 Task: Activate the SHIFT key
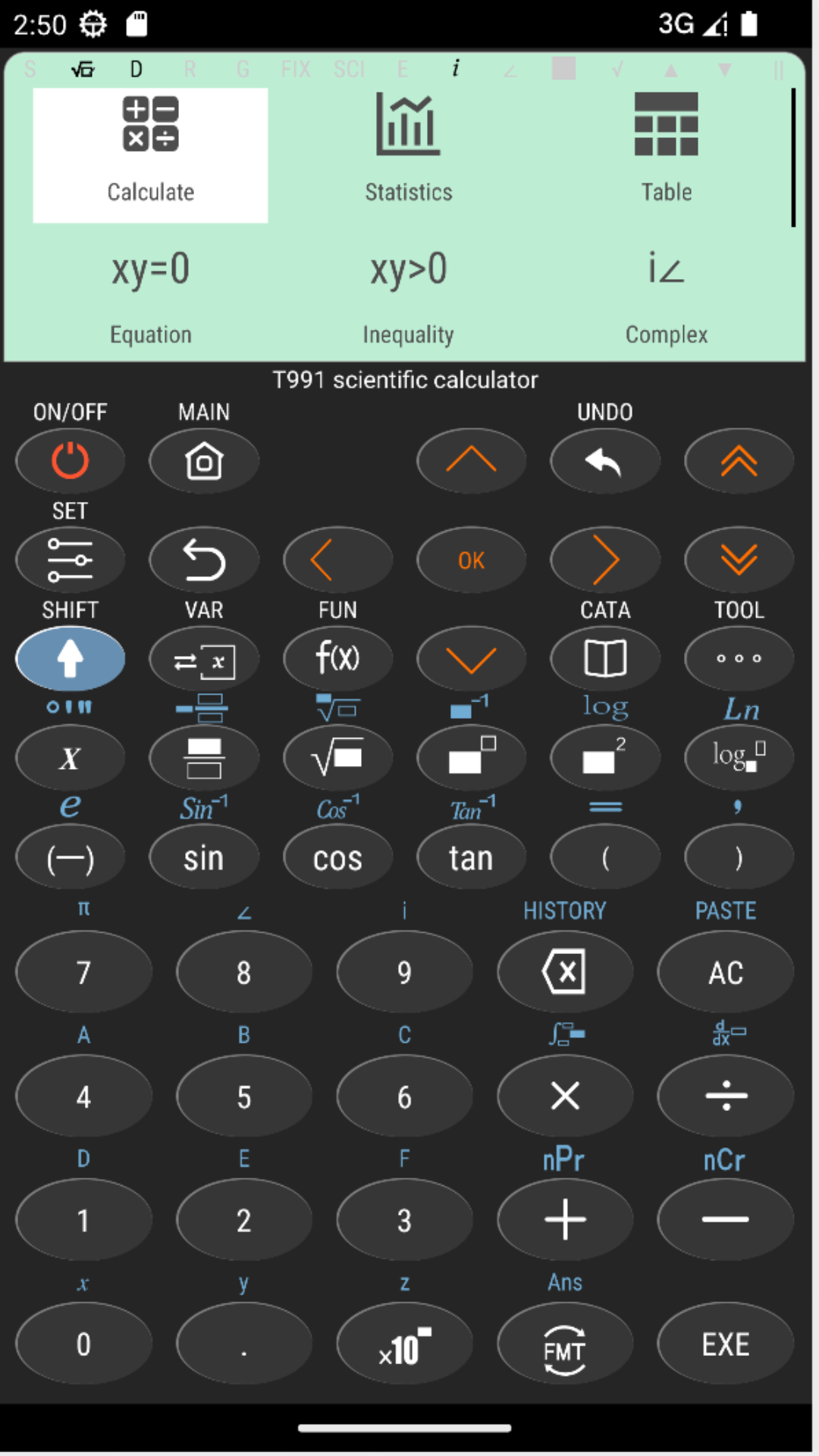pyautogui.click(x=70, y=658)
